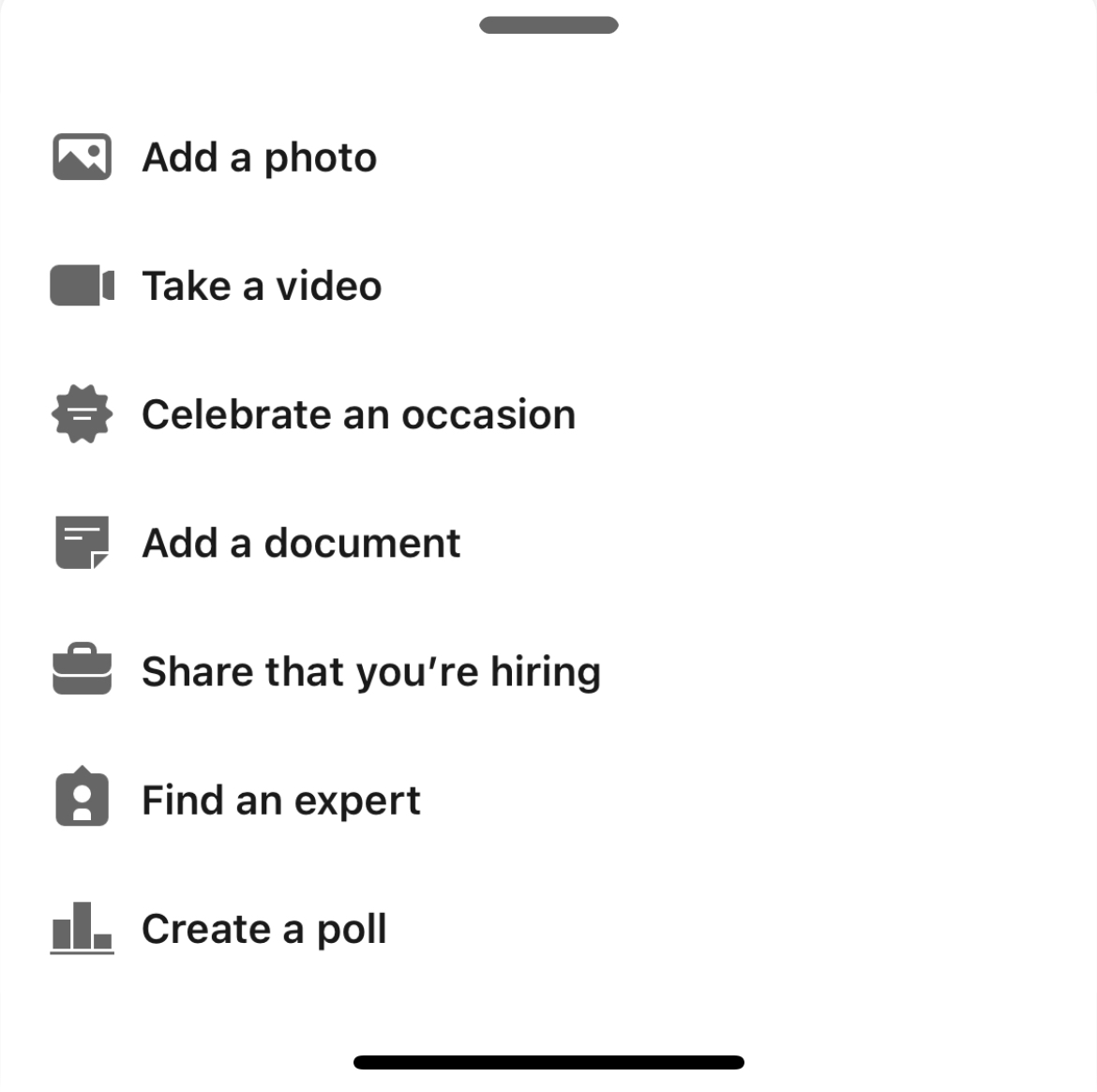Open Find an expert

coord(280,800)
